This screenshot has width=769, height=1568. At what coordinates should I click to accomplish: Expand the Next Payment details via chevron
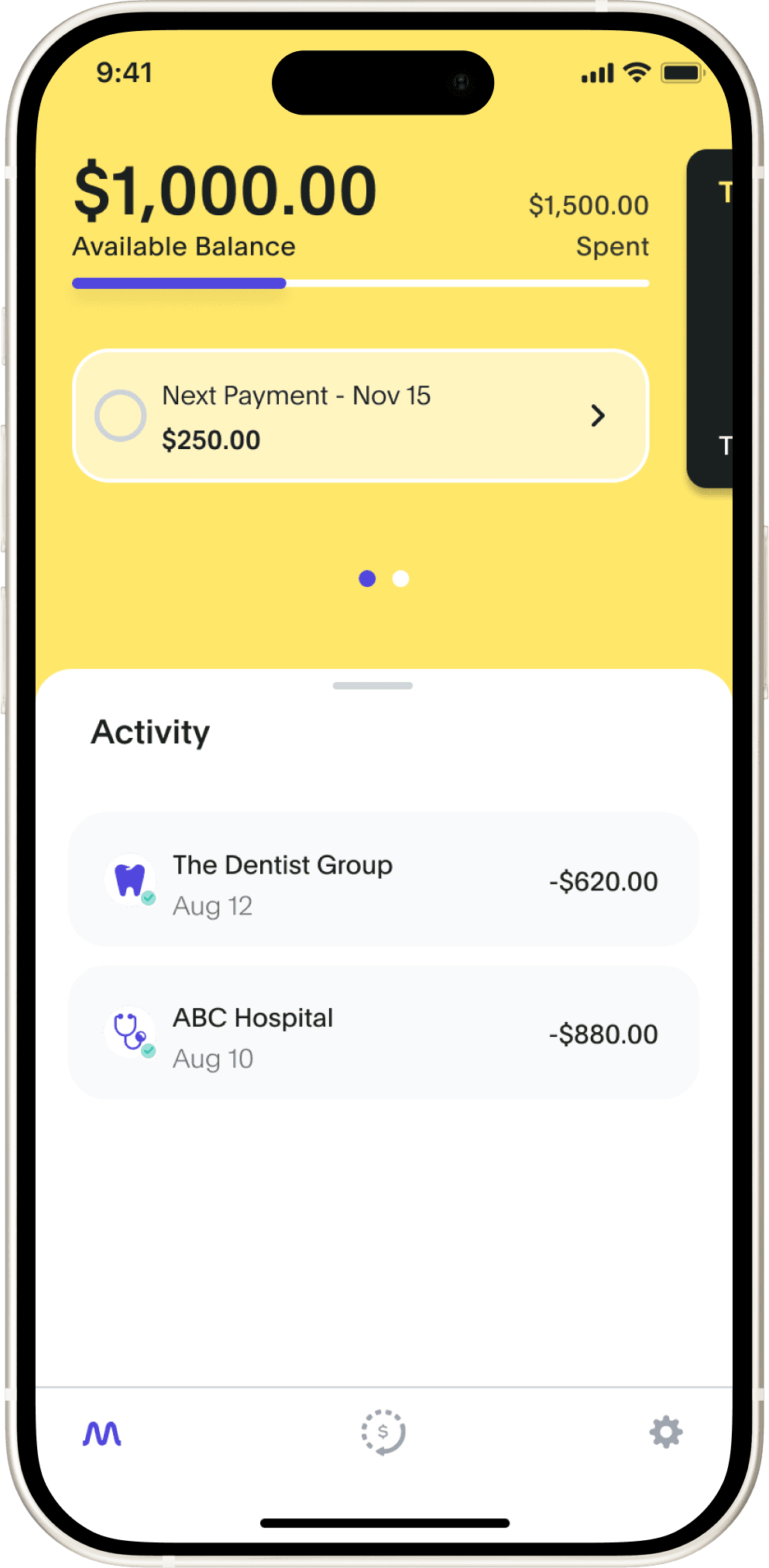click(598, 416)
